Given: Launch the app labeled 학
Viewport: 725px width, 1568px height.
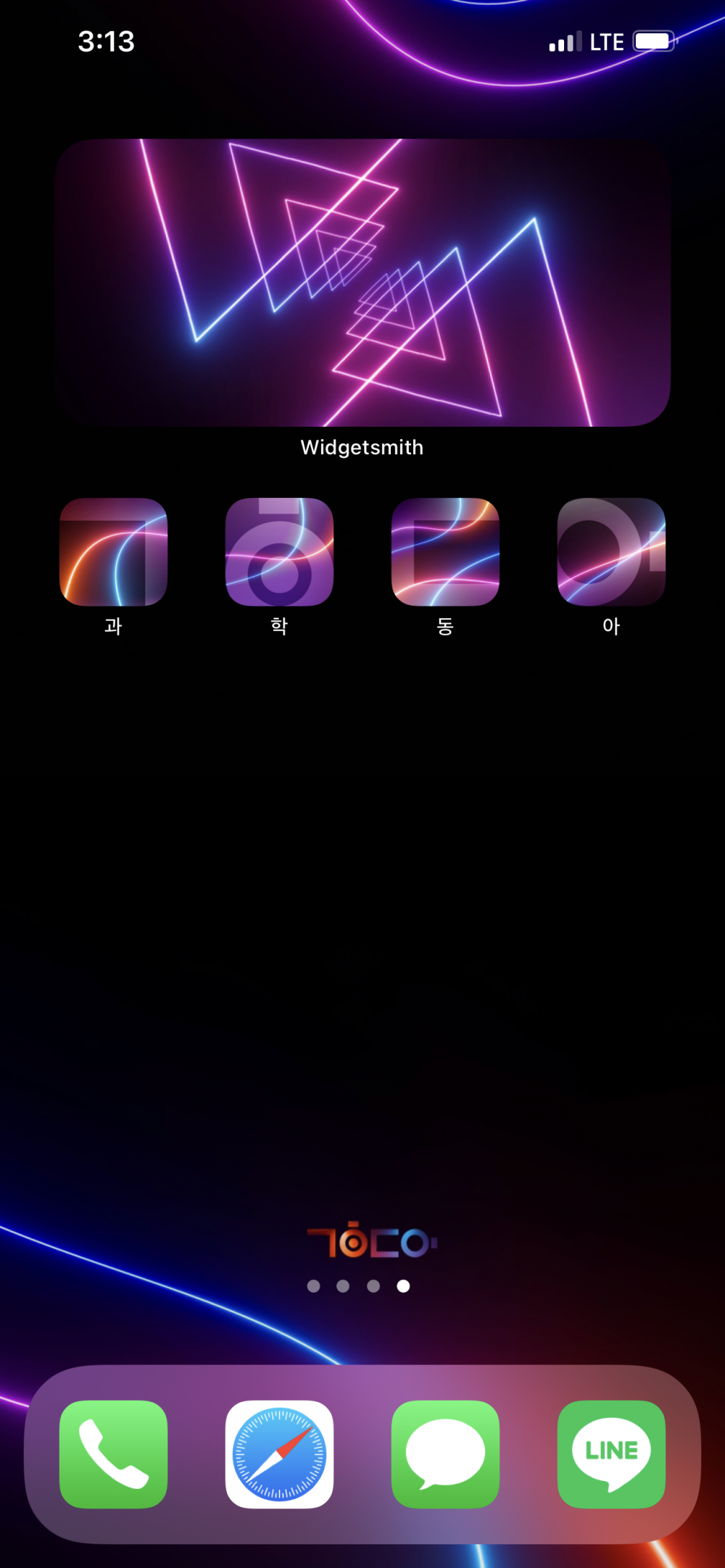Looking at the screenshot, I should tap(279, 552).
